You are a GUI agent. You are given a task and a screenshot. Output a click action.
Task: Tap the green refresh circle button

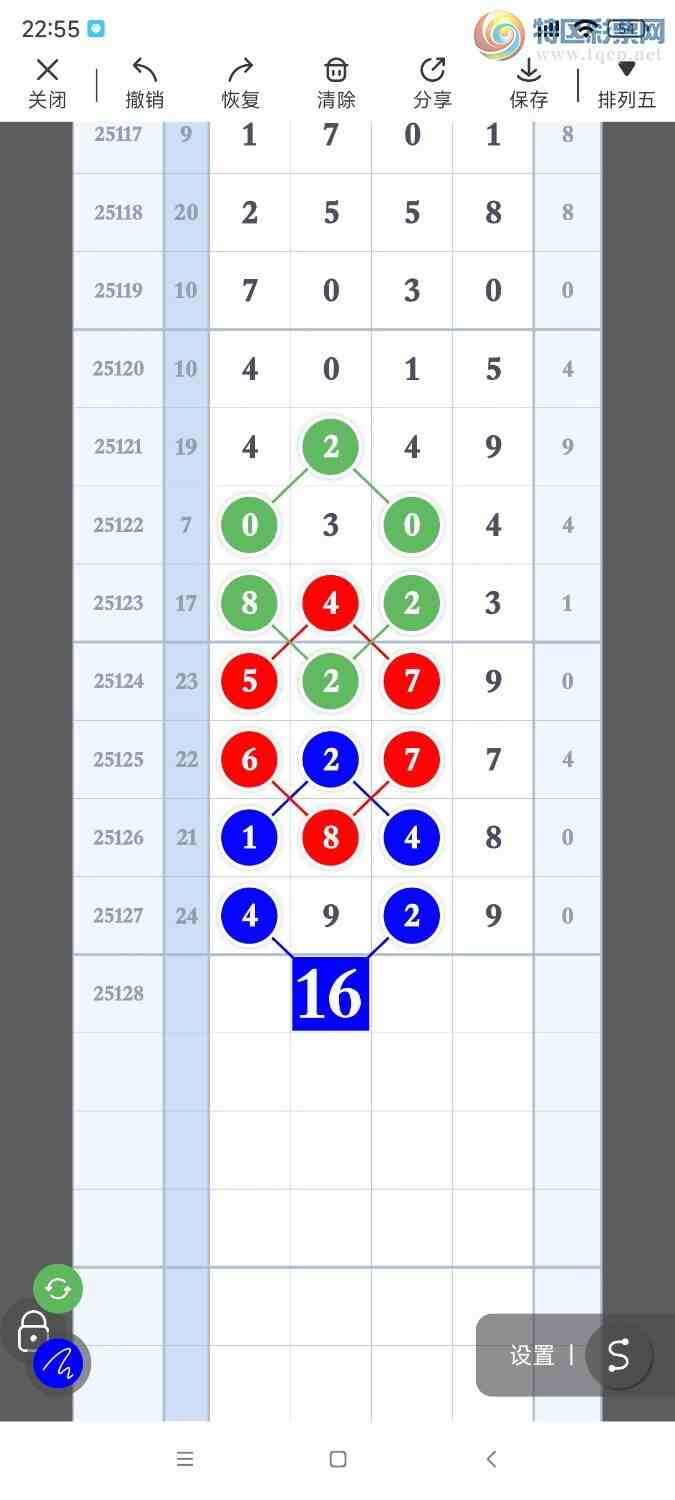pos(58,1289)
